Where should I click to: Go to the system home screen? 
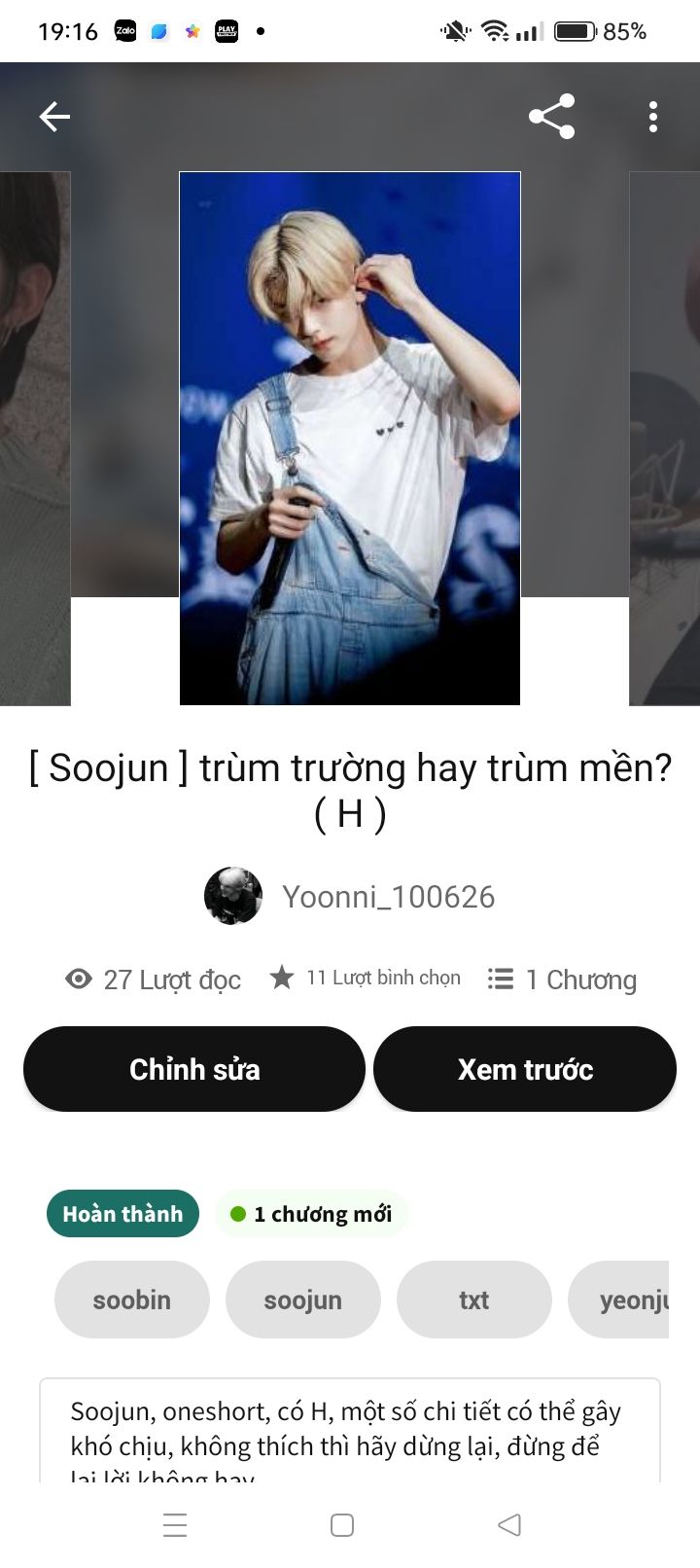(x=342, y=1525)
